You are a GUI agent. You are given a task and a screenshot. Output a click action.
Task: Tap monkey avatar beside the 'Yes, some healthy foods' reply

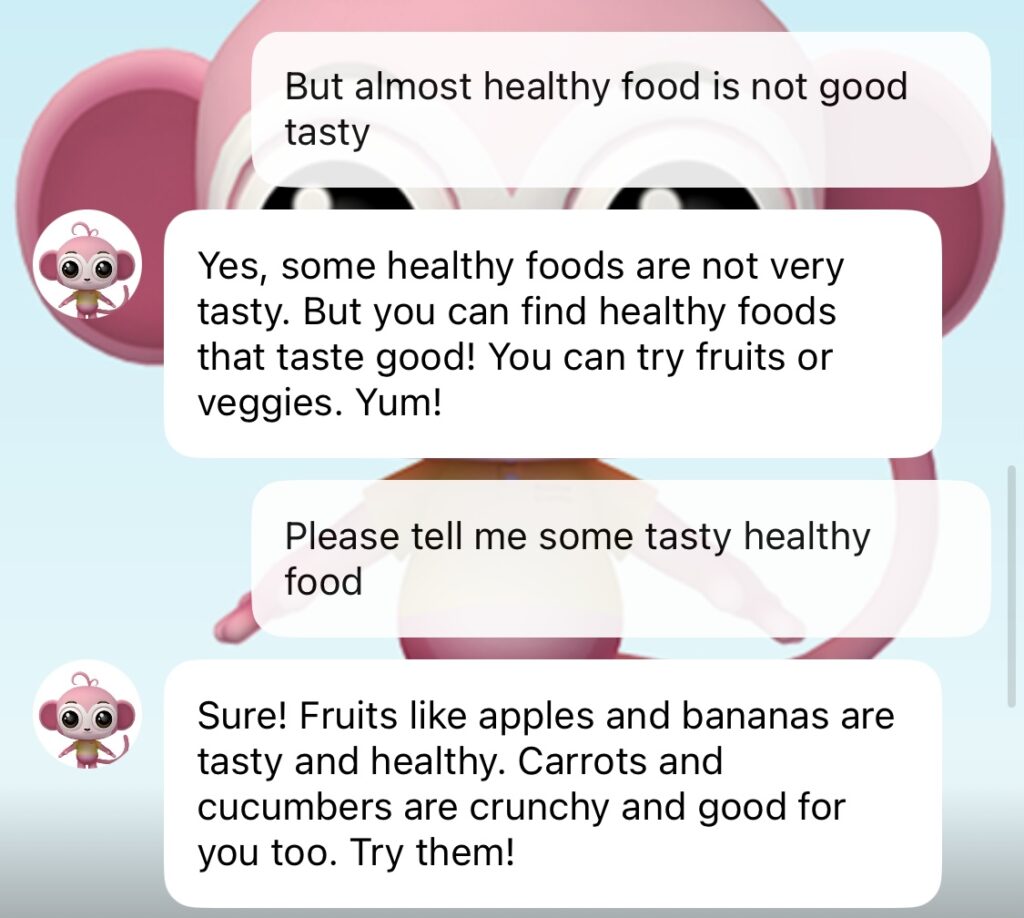click(x=87, y=265)
